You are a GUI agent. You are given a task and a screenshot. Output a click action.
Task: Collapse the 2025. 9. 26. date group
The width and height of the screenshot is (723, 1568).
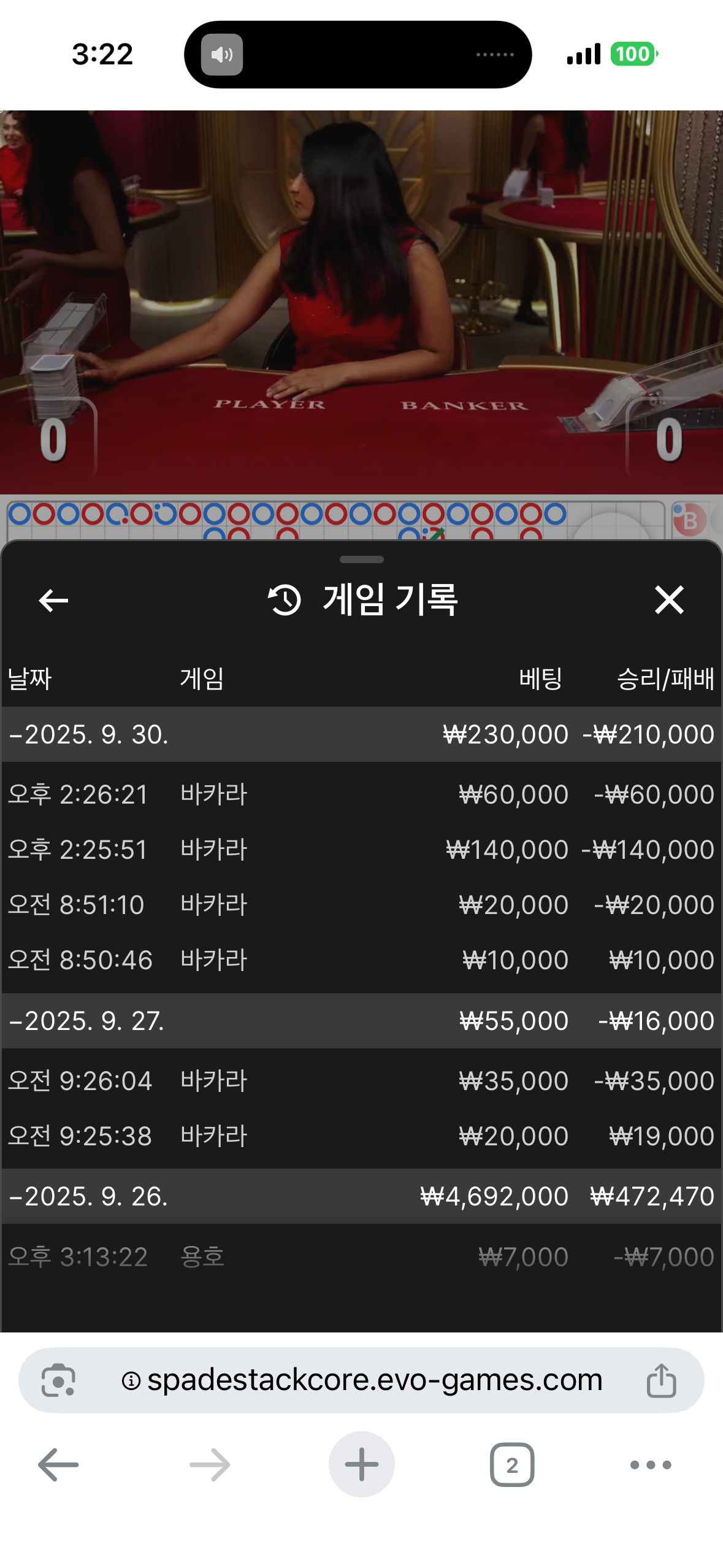[89, 1196]
